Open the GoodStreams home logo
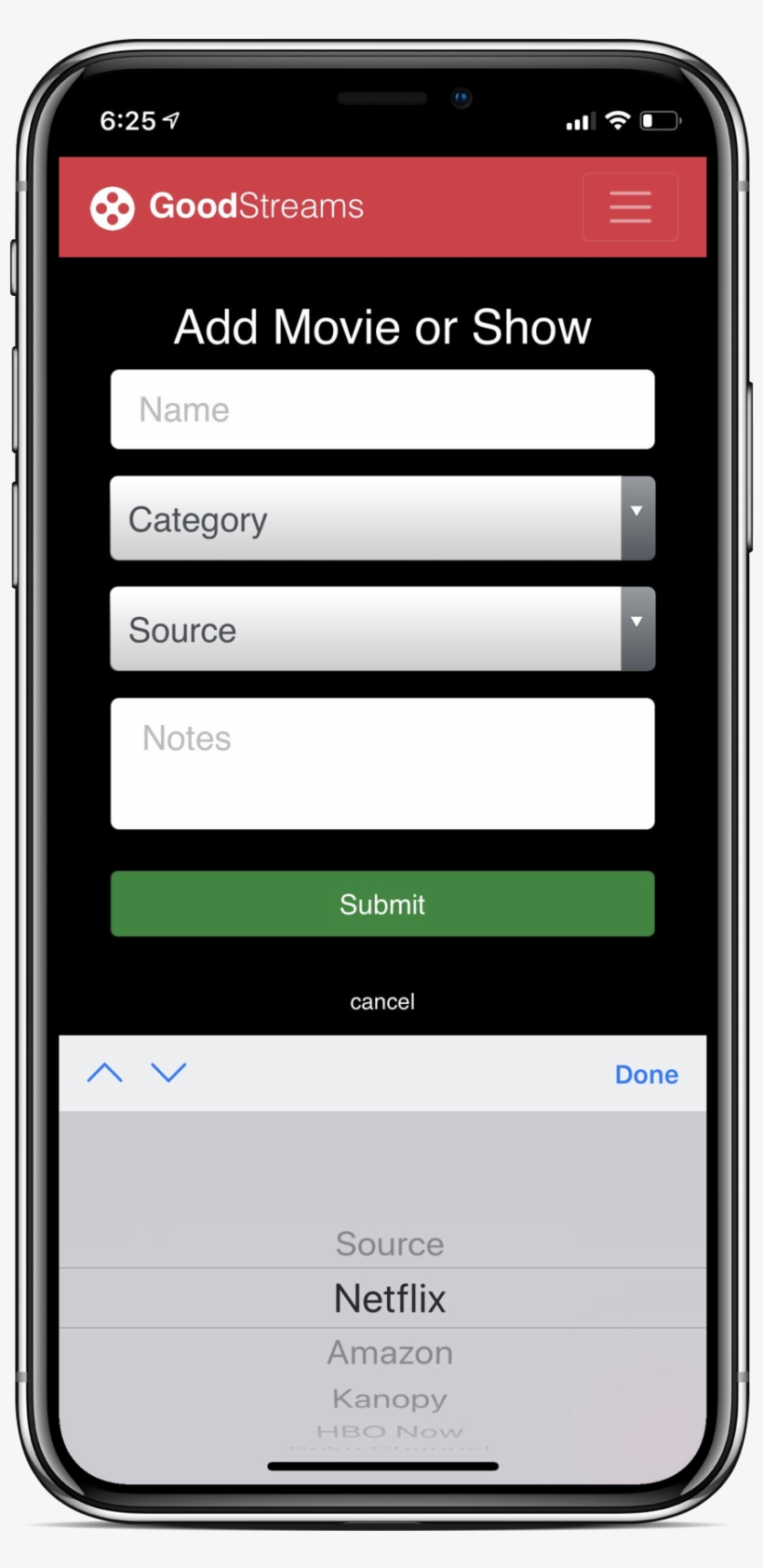The width and height of the screenshot is (763, 1568). 227,207
